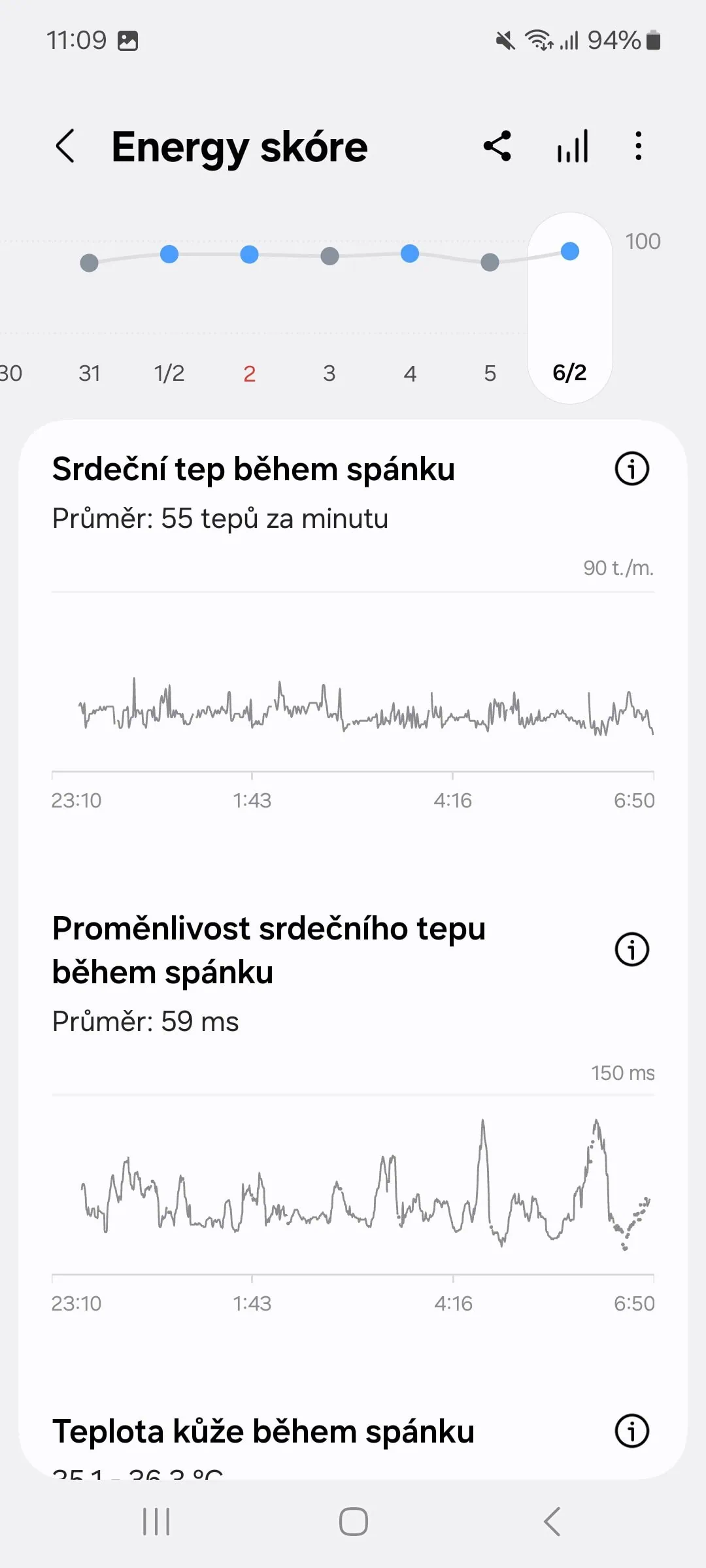Show info for Teplota kůže během spánku
This screenshot has height=1568, width=706.
click(632, 1431)
